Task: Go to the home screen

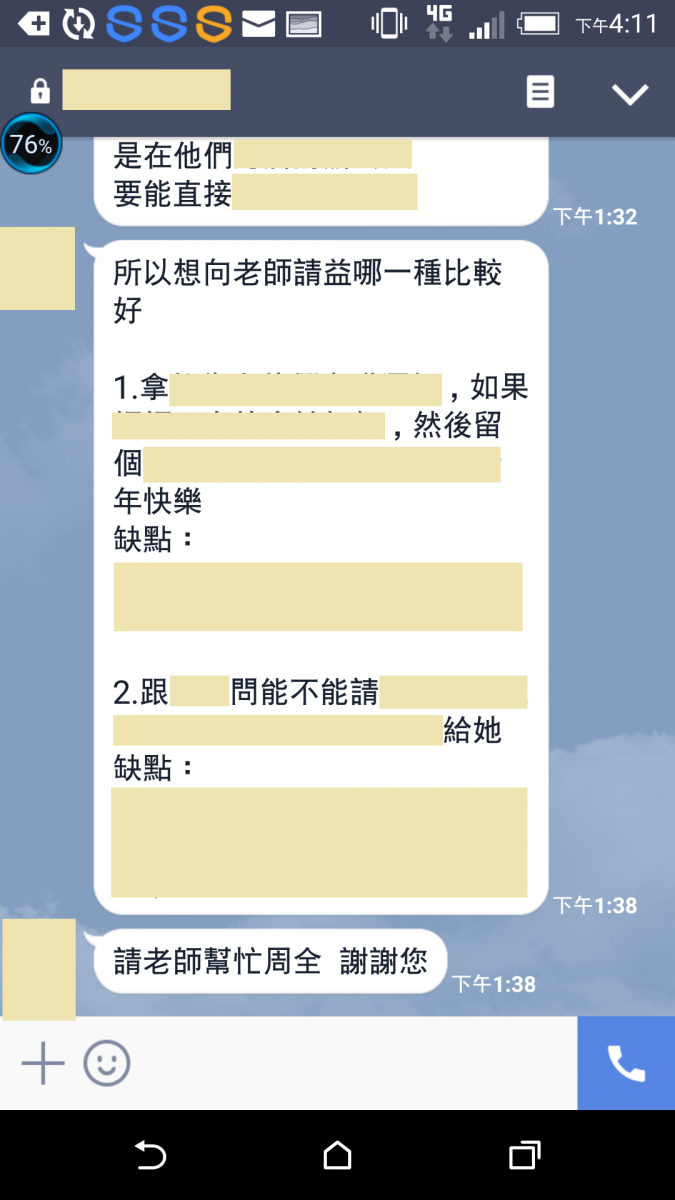Action: pos(338,1156)
